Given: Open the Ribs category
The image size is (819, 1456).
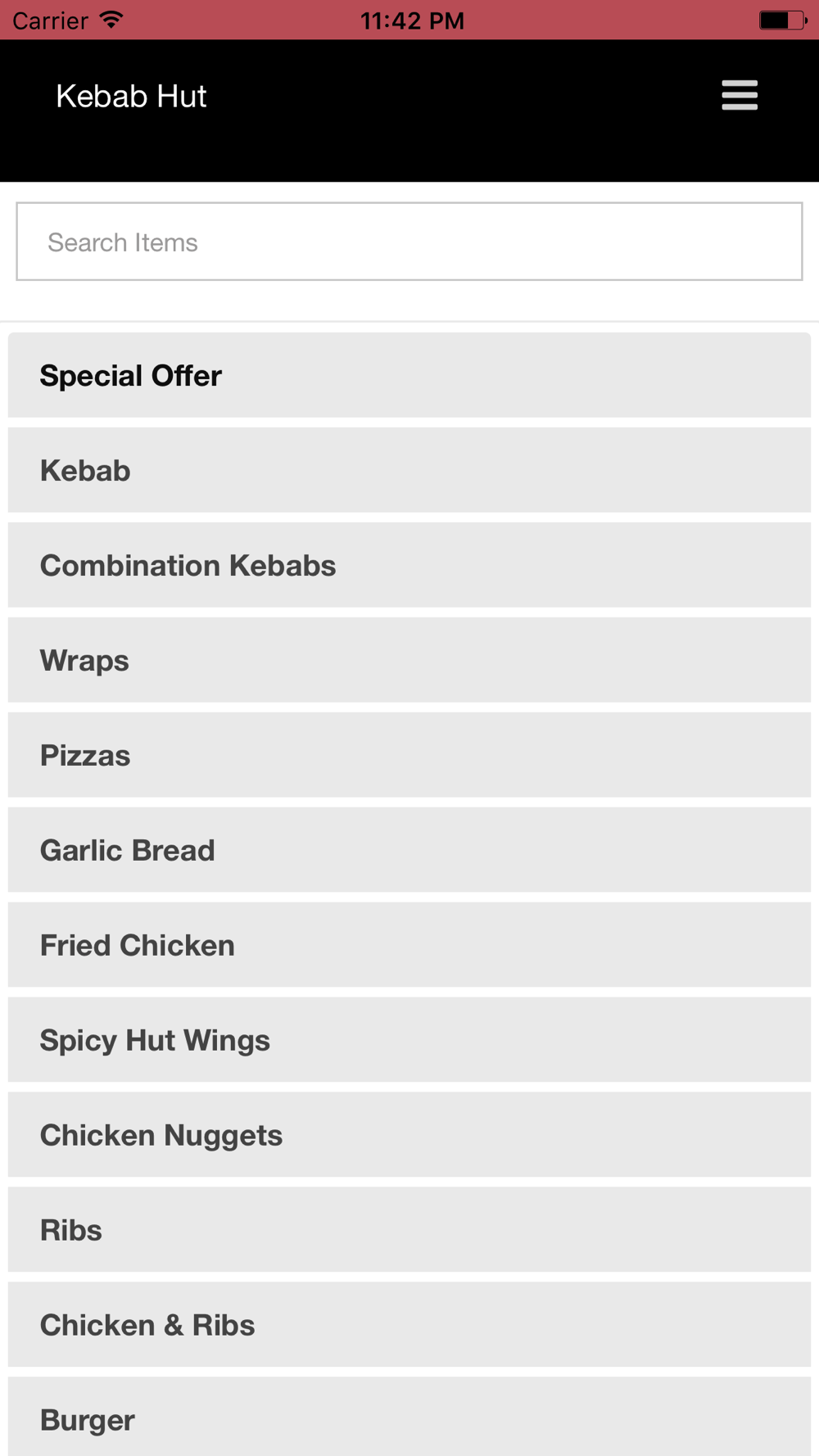Looking at the screenshot, I should click(x=409, y=1230).
